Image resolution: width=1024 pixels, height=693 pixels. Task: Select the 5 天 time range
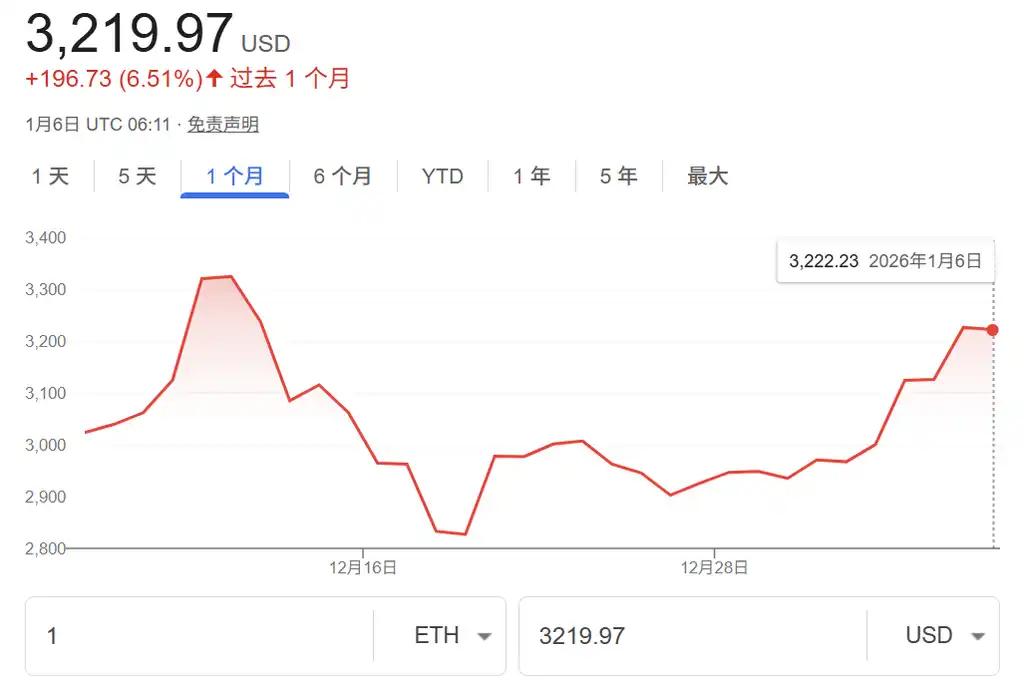coord(137,177)
